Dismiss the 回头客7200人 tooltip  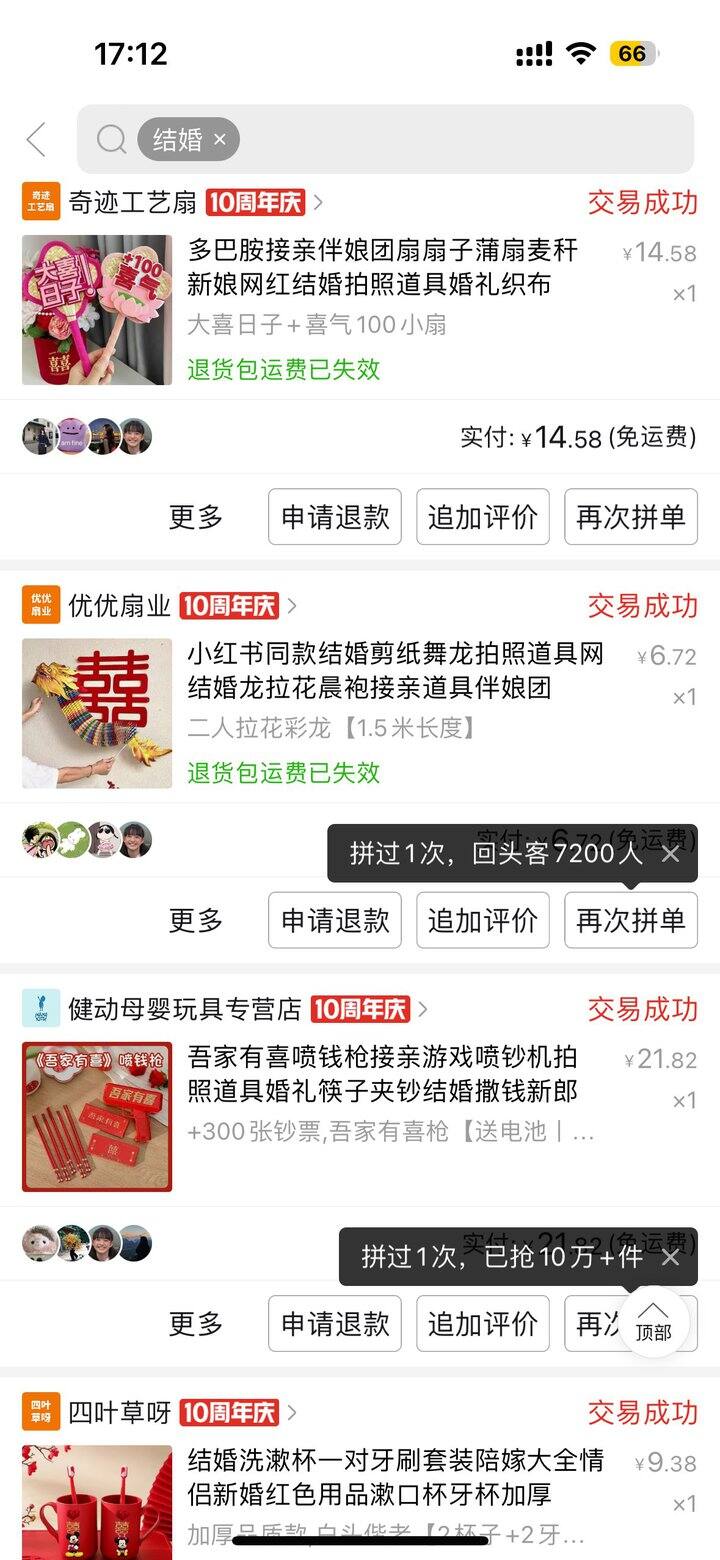[x=671, y=854]
